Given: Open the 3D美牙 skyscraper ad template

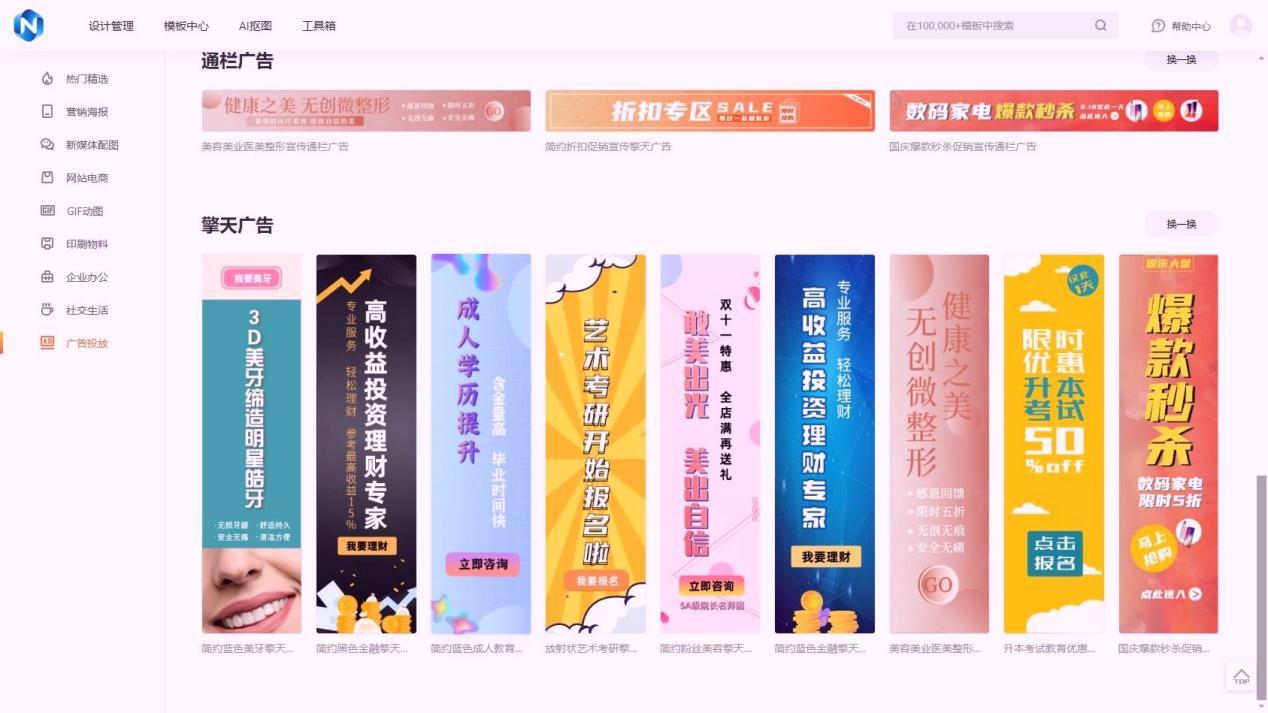Looking at the screenshot, I should coord(251,443).
